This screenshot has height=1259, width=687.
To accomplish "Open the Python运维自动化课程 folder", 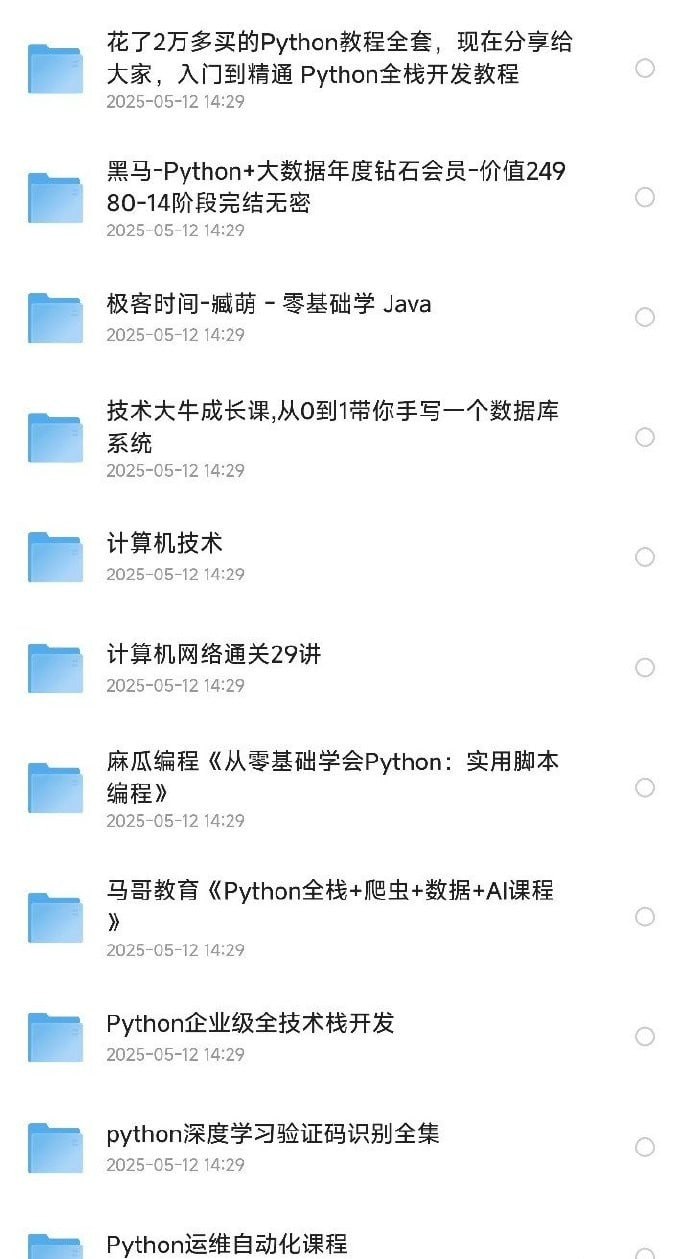I will pos(226,1244).
